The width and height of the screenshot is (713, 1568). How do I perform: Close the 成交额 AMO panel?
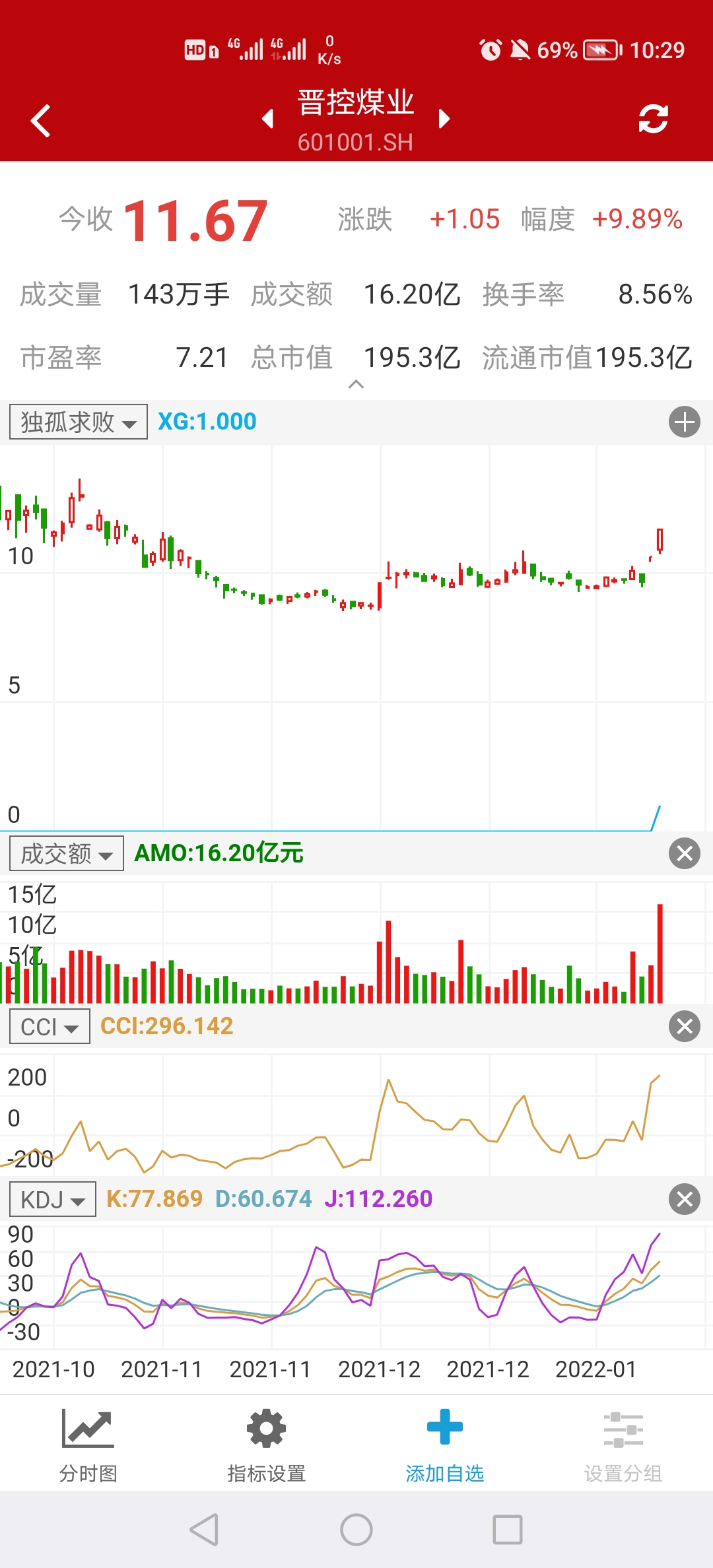click(x=684, y=853)
